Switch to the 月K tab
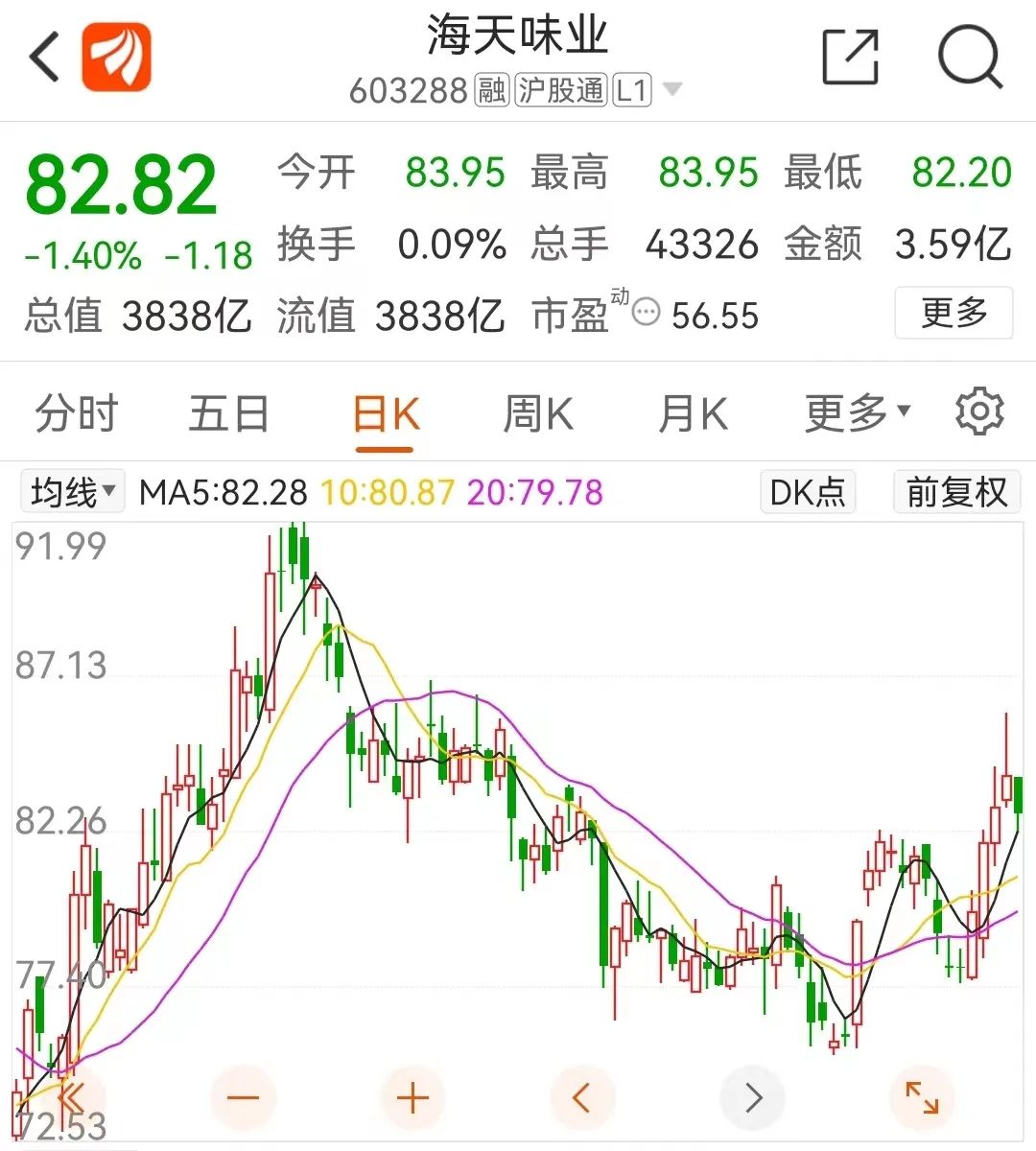The width and height of the screenshot is (1036, 1151). (693, 414)
